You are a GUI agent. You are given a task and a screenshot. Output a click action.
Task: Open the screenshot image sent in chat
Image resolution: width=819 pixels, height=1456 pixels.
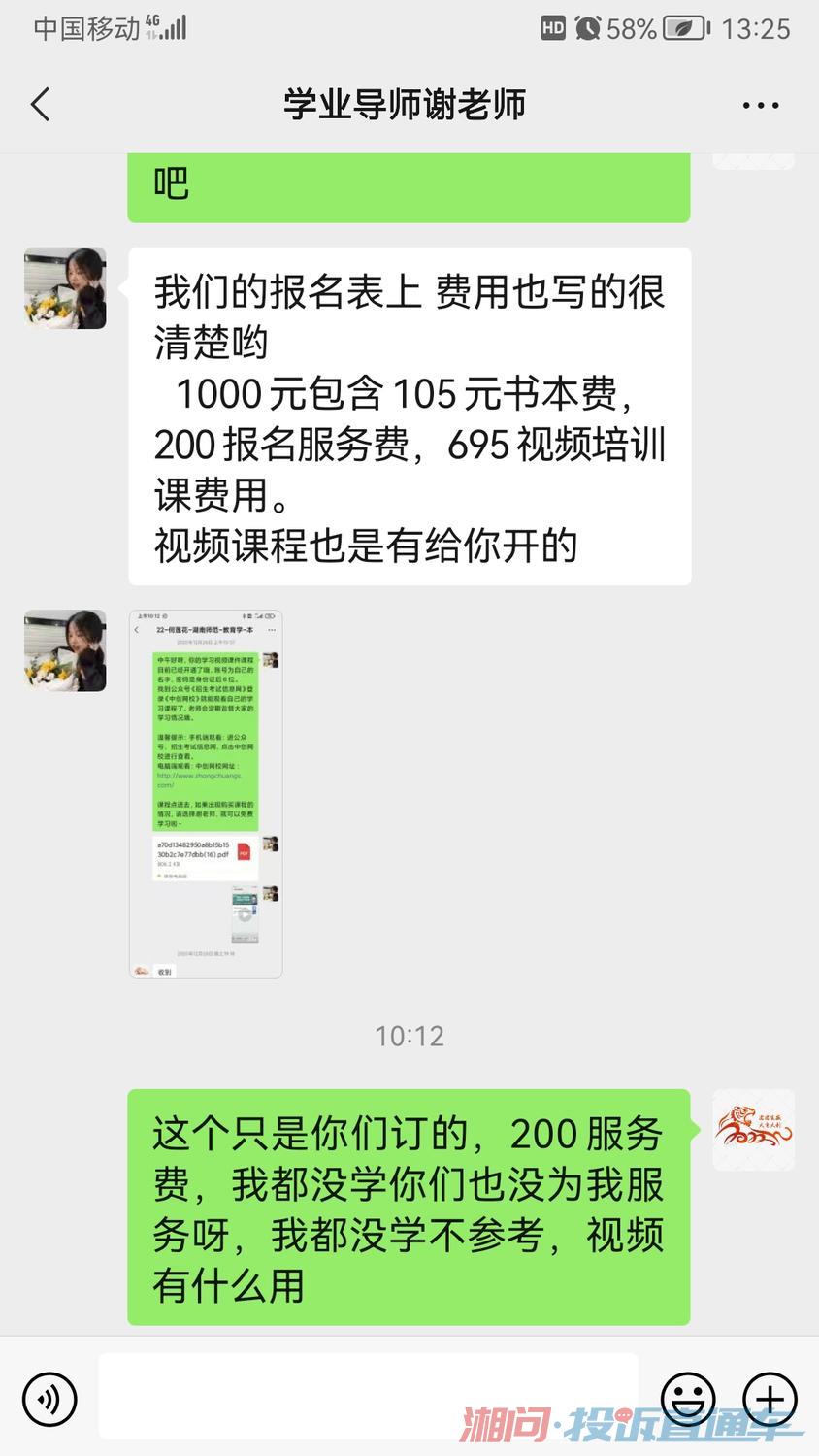tap(206, 793)
